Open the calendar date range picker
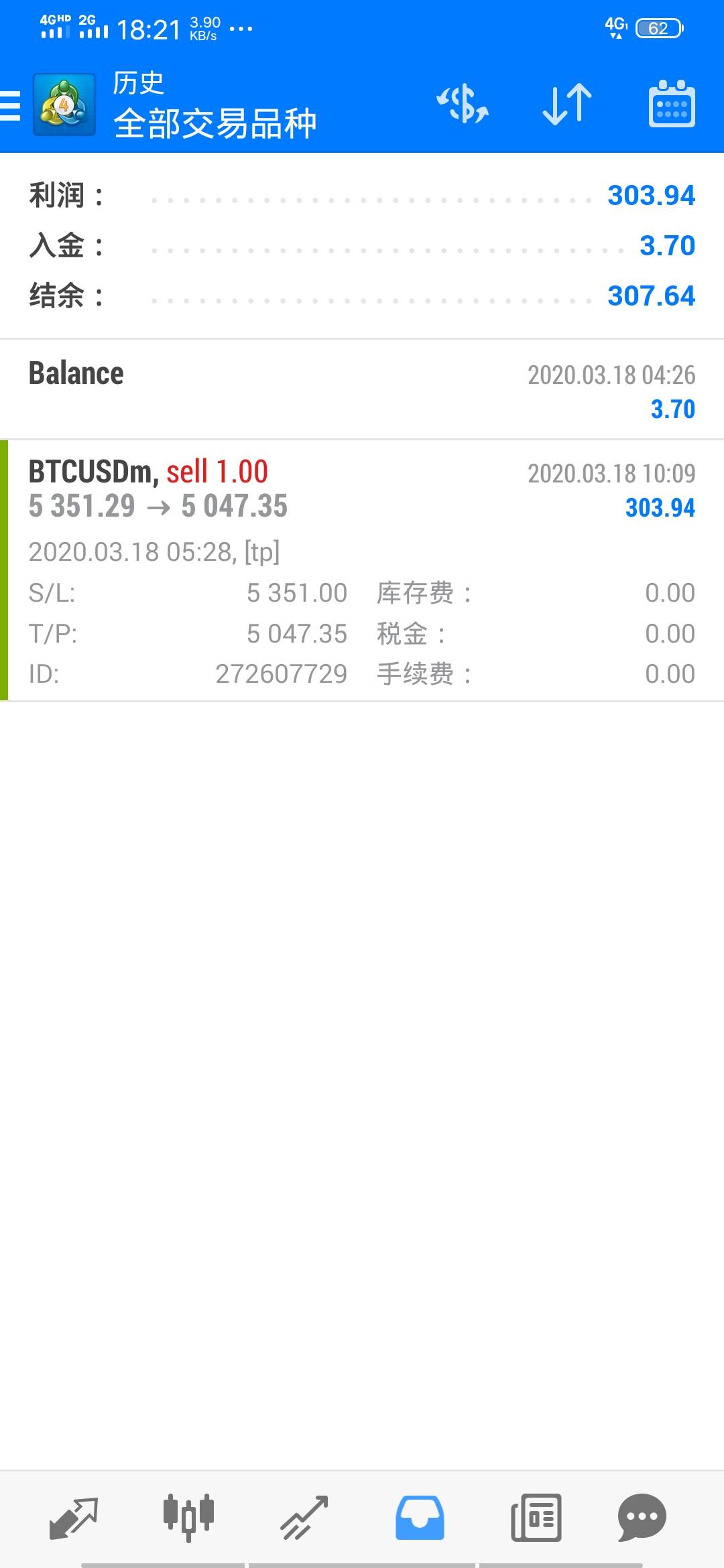 click(x=672, y=105)
